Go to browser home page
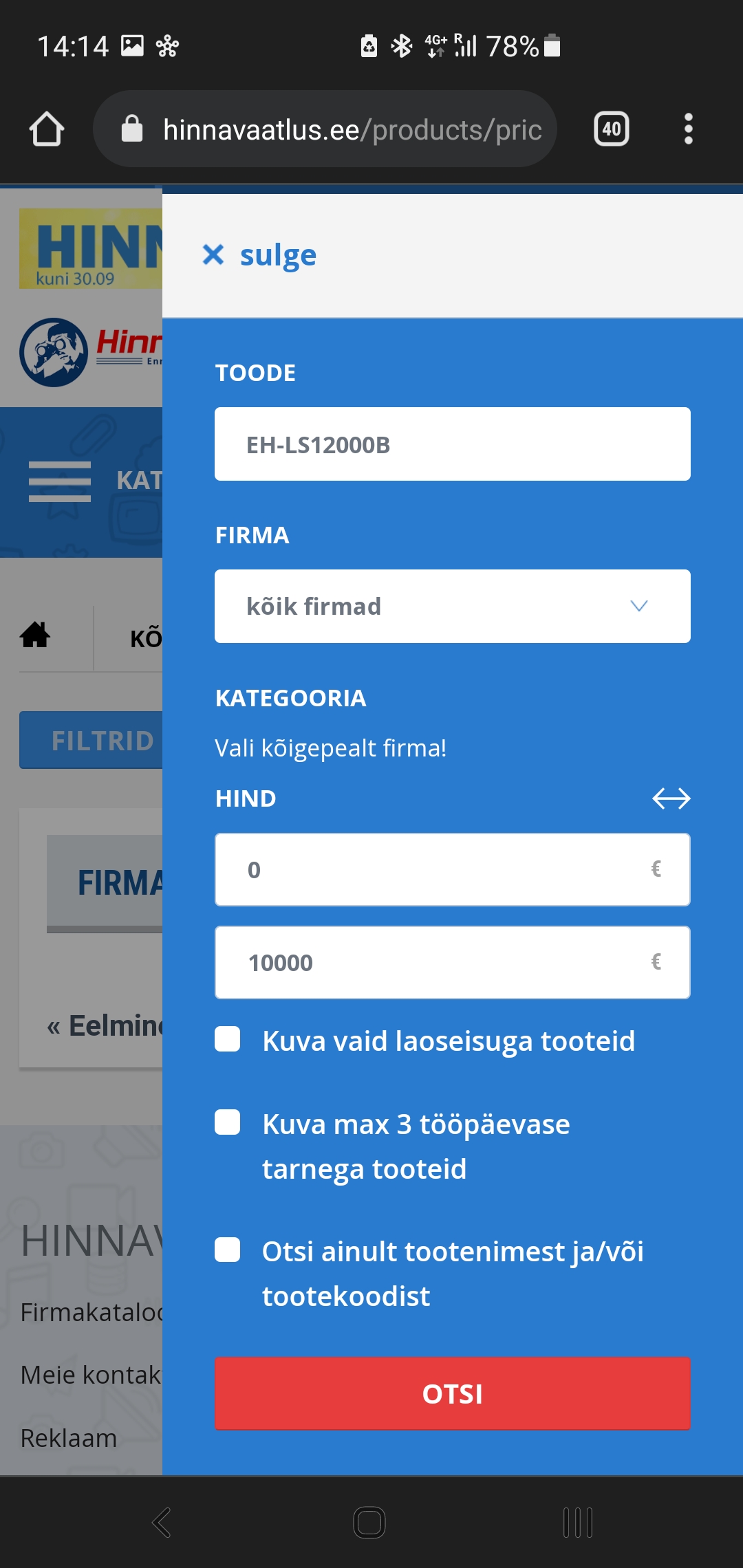Image resolution: width=743 pixels, height=1568 pixels. tap(47, 129)
